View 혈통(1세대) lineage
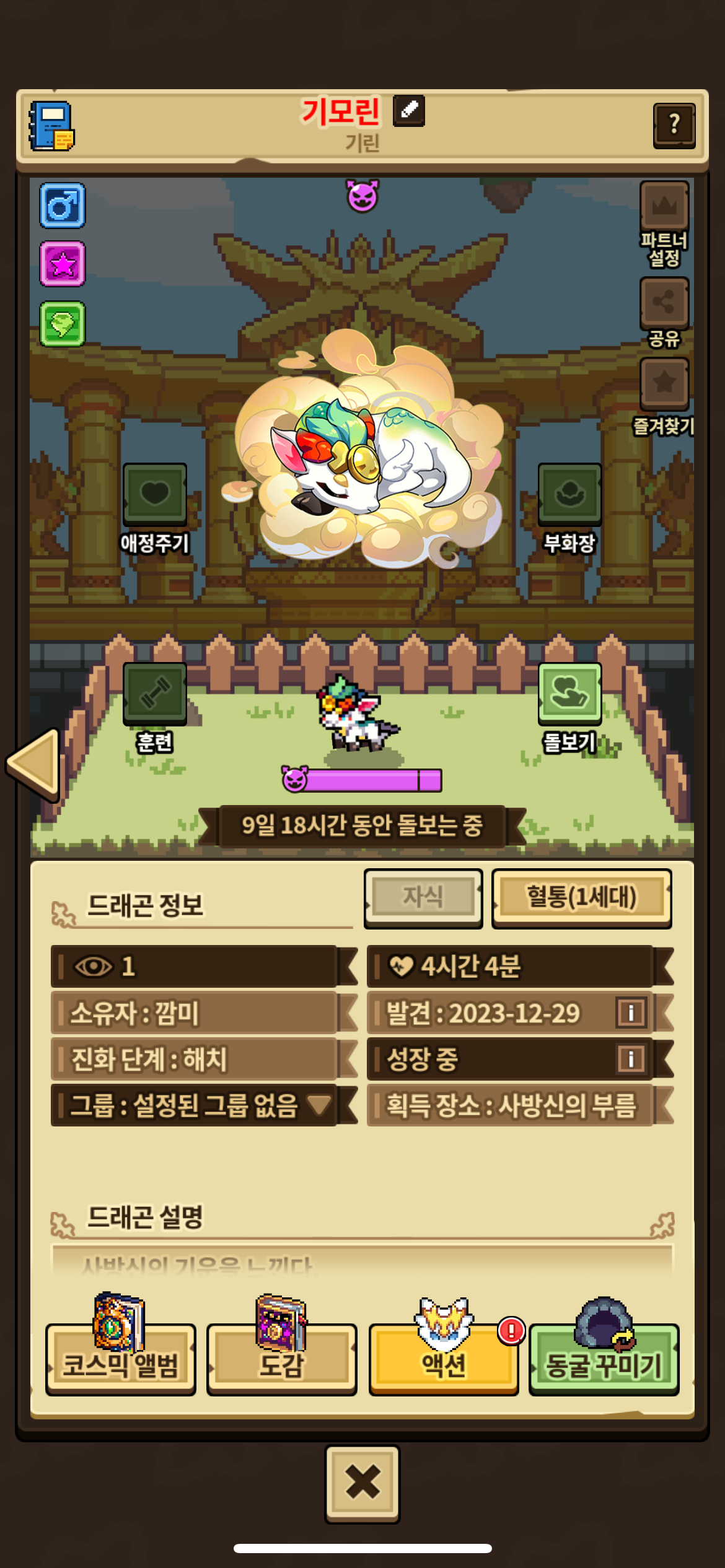Viewport: 725px width, 1568px height. (x=581, y=897)
